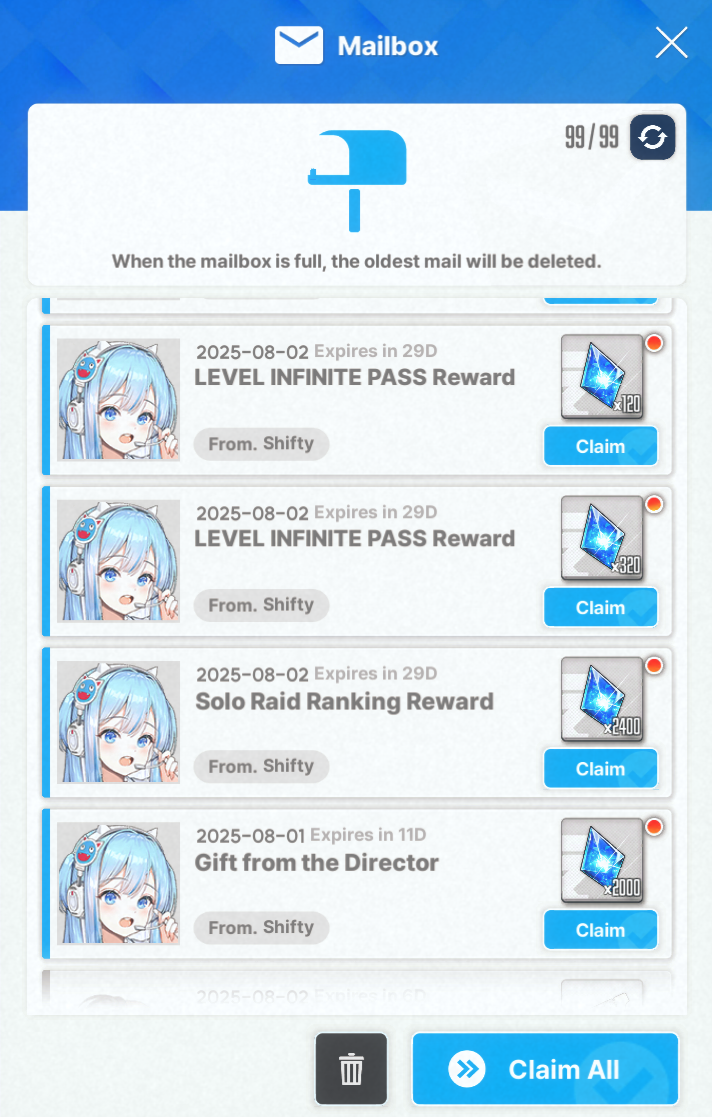
Task: Claim the Solo Raid Ranking Reward
Action: click(600, 769)
